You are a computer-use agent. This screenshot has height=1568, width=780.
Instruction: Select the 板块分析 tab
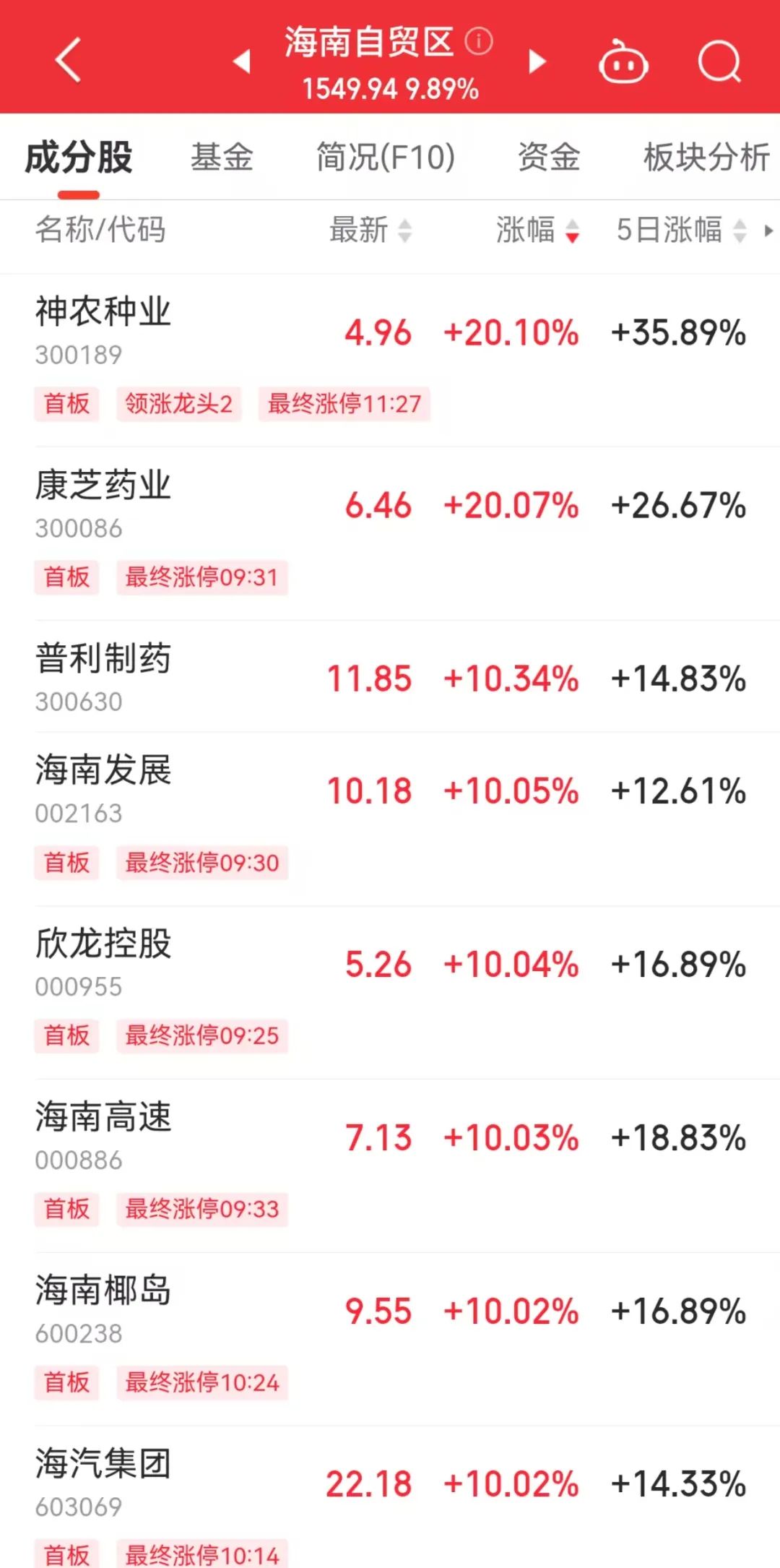point(706,158)
